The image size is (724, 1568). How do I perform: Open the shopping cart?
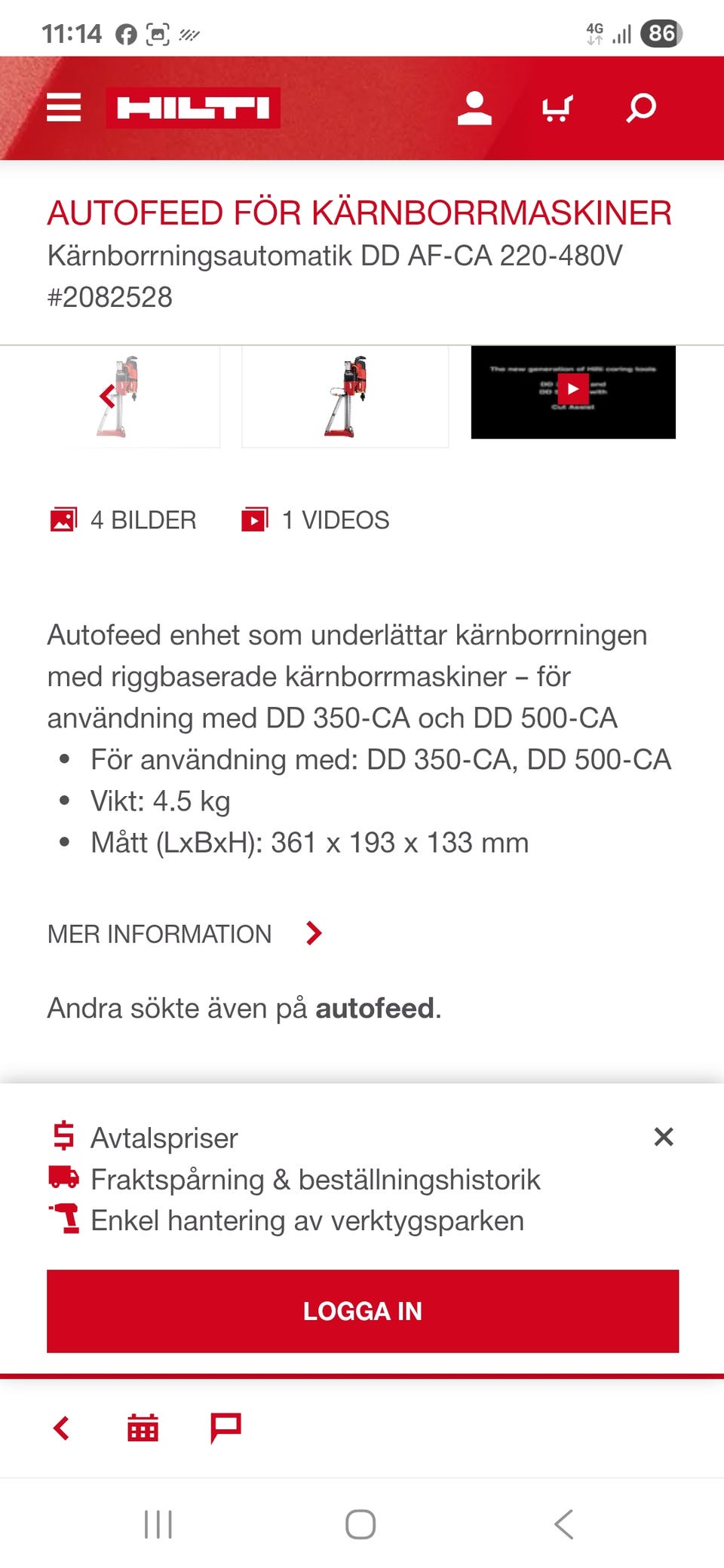point(558,109)
